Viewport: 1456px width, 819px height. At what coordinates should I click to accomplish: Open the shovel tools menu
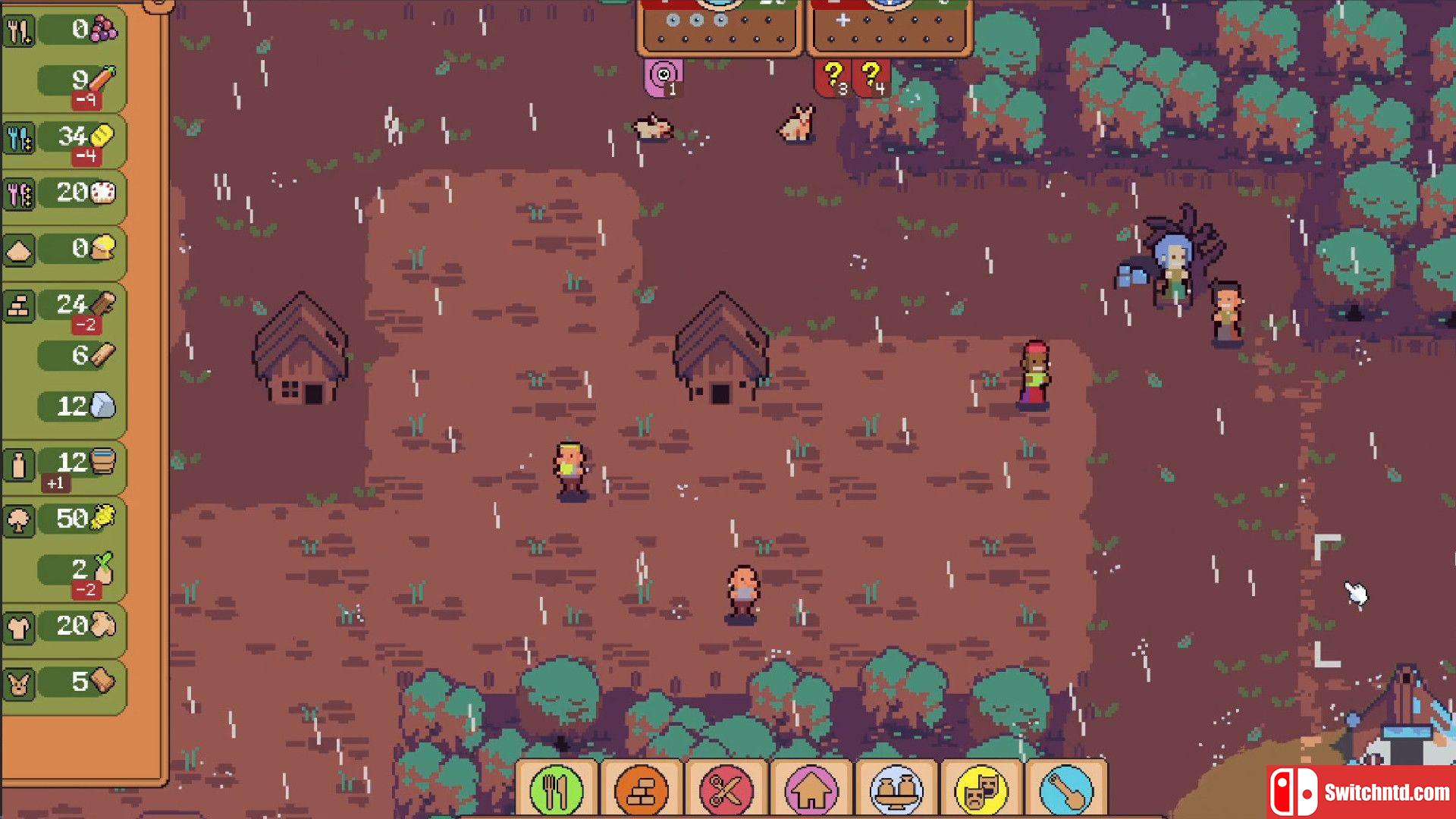(x=1066, y=790)
